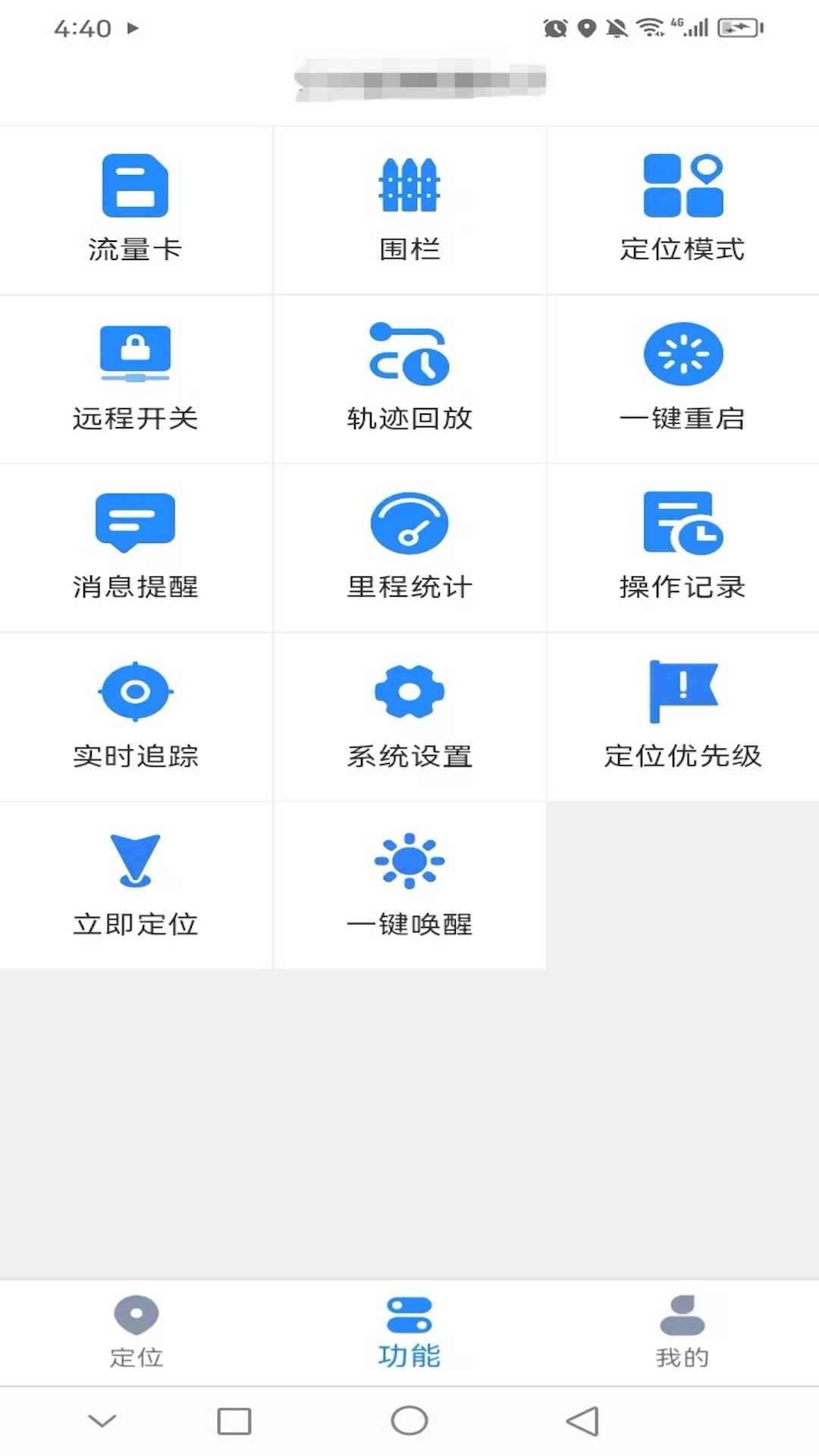Image resolution: width=819 pixels, height=1456 pixels.
Task: Open the 围栏 geofence feature
Action: pos(409,209)
